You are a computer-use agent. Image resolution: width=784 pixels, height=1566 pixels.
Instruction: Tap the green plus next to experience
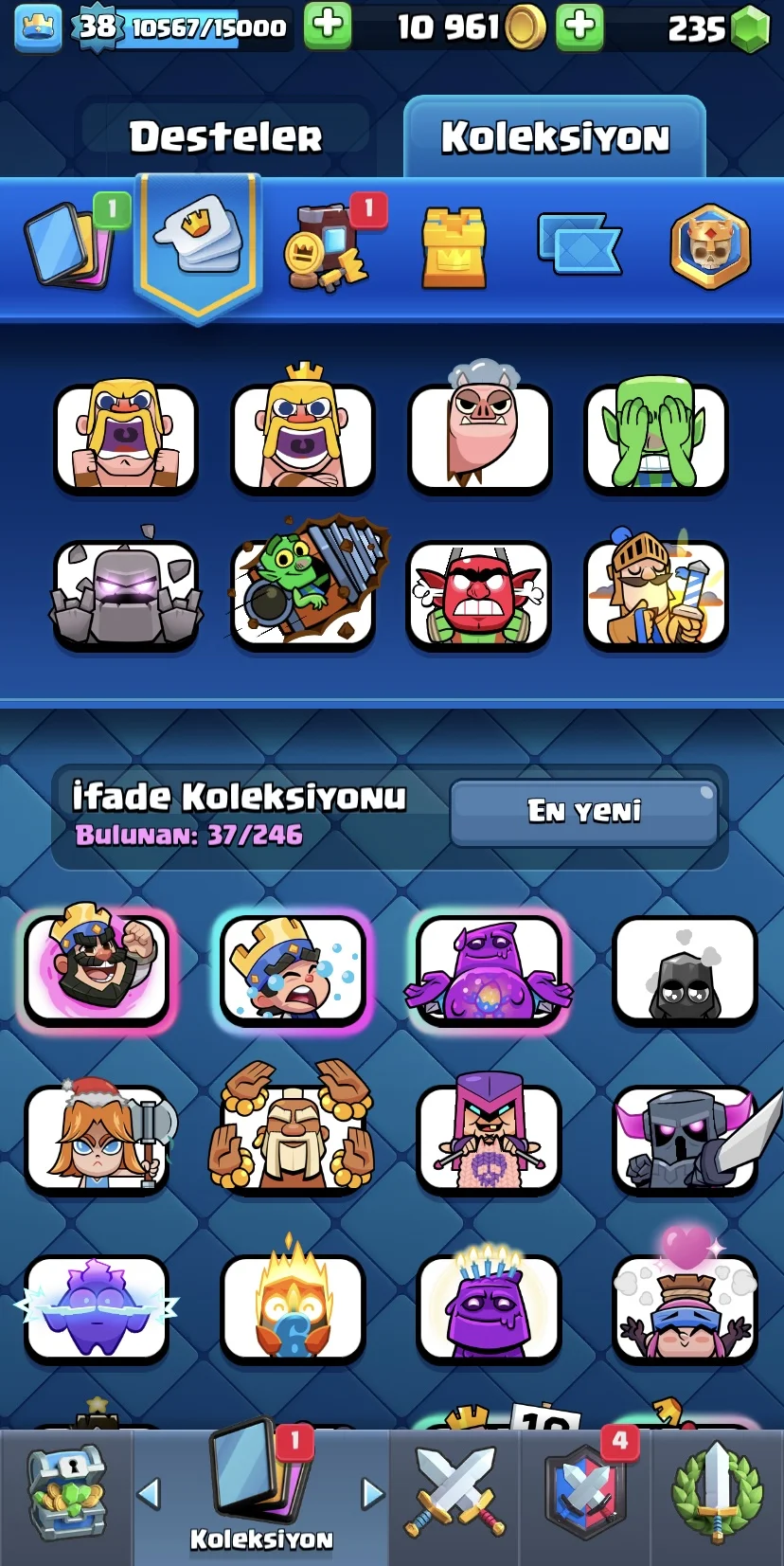click(x=328, y=26)
